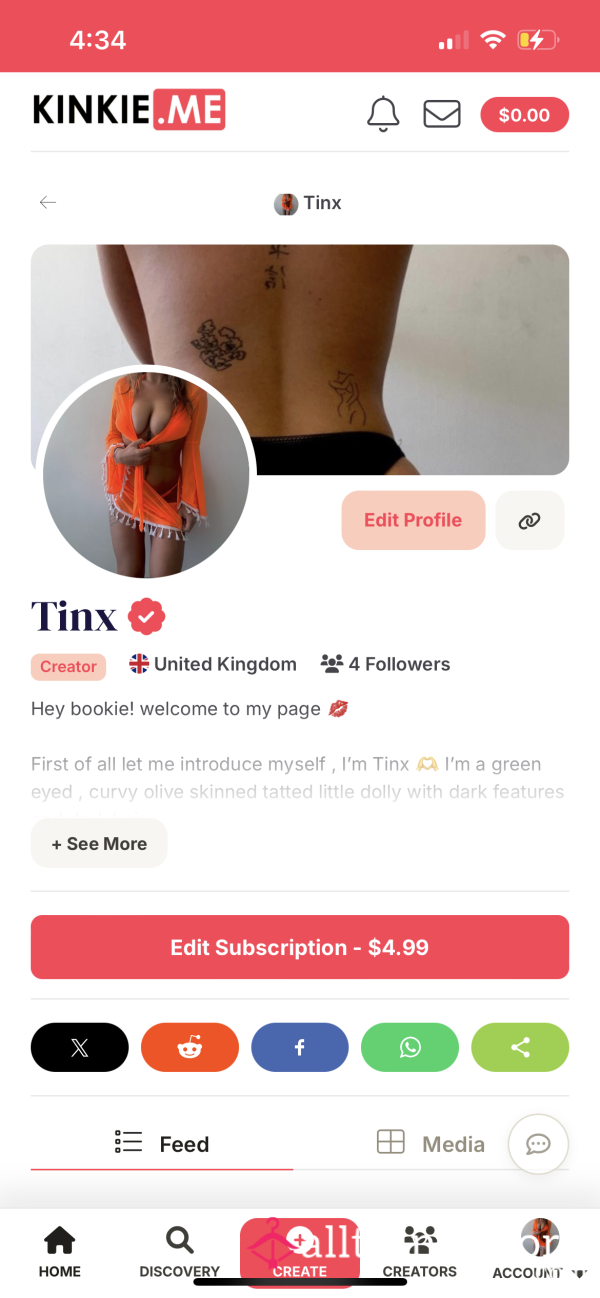Image resolution: width=600 pixels, height=1298 pixels.
Task: Copy profile link with chain icon
Action: point(530,520)
